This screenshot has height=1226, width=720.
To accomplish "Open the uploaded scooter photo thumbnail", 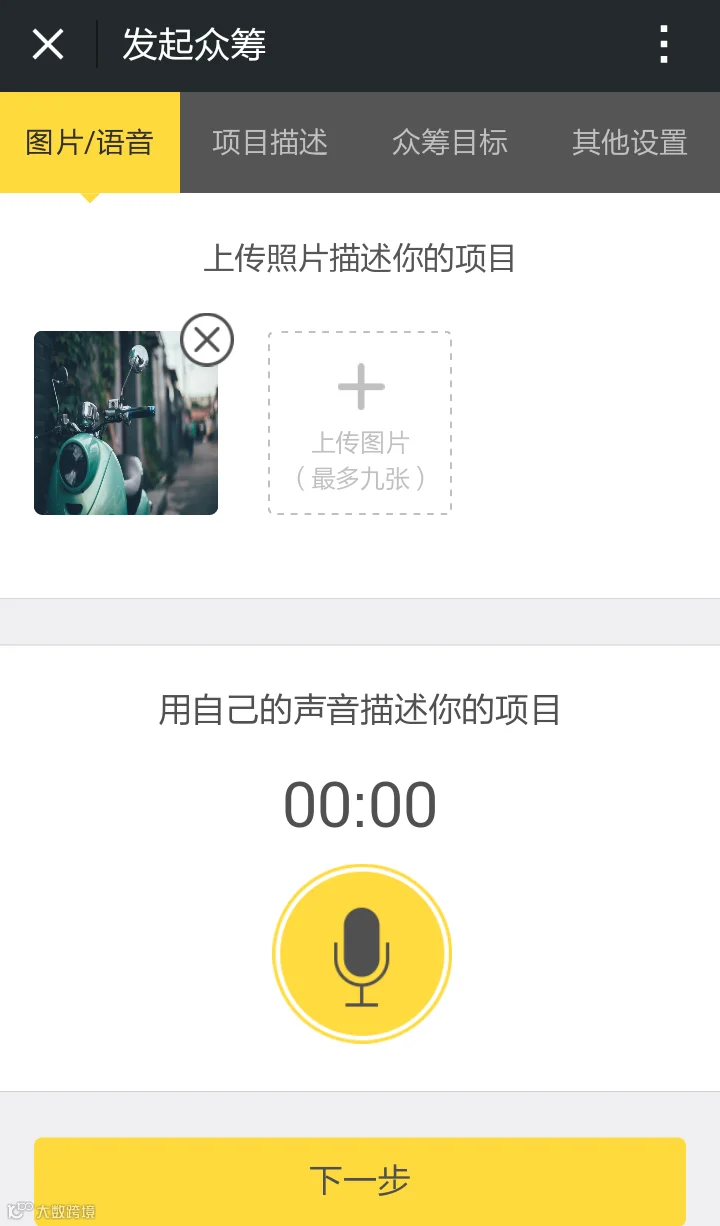I will pyautogui.click(x=120, y=430).
